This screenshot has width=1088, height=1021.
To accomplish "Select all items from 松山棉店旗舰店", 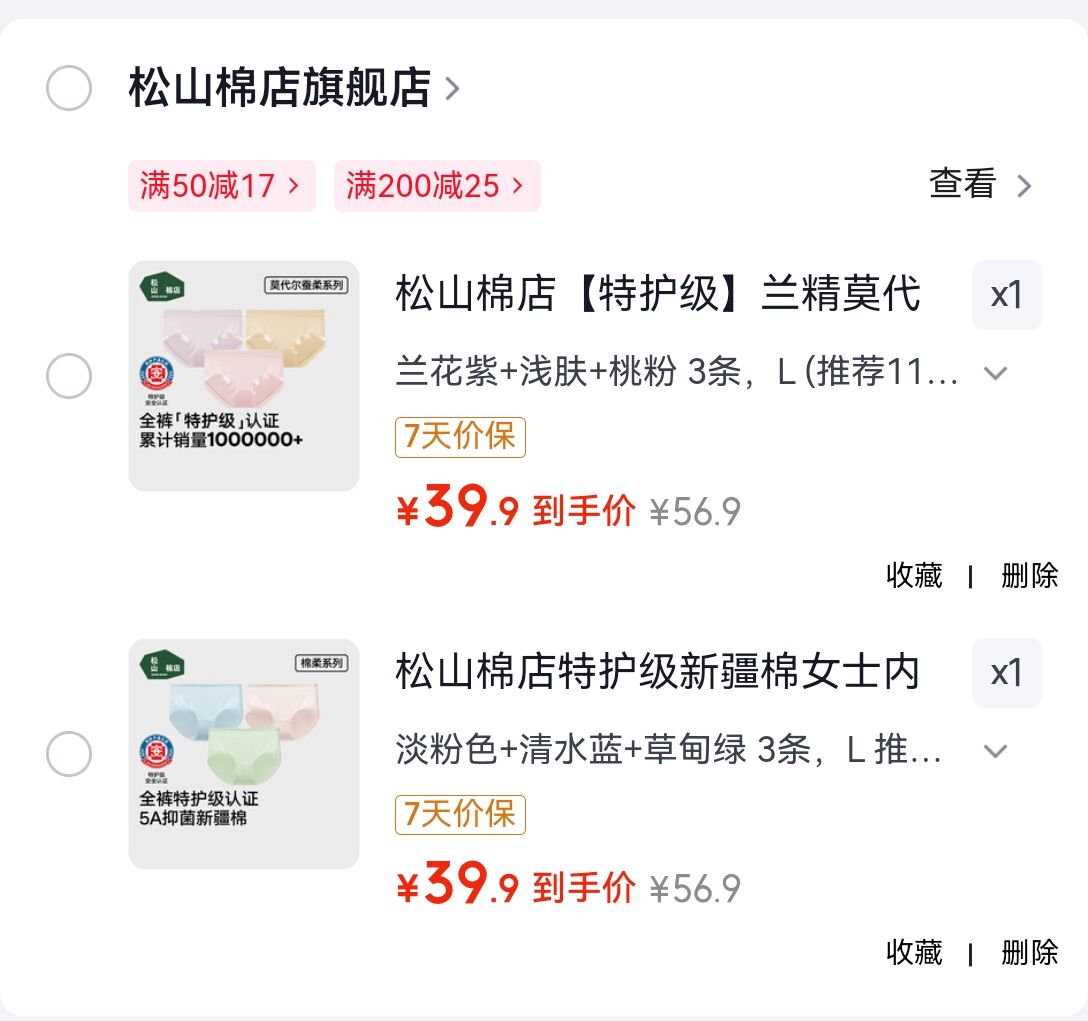I will click(69, 88).
